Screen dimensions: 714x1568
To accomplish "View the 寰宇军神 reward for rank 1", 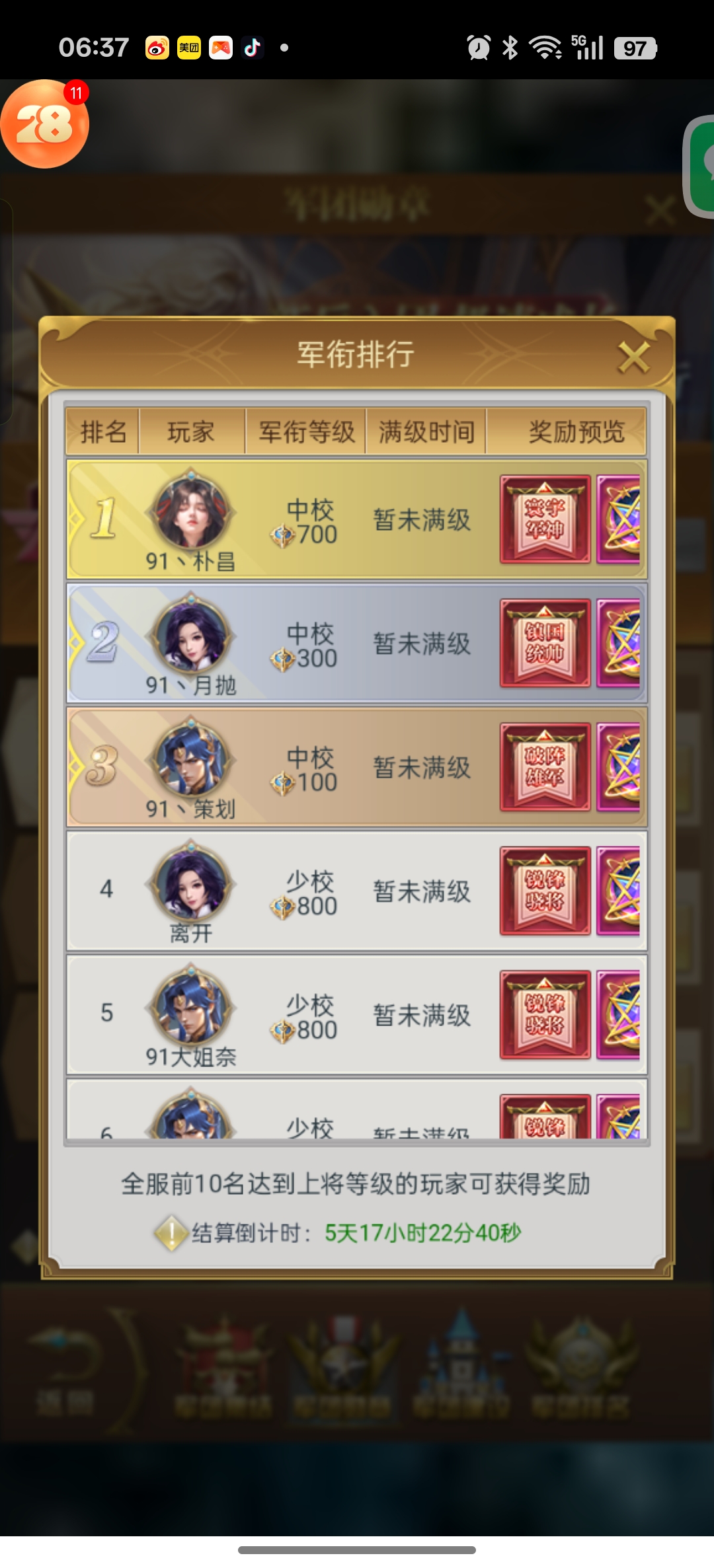I will pyautogui.click(x=545, y=519).
